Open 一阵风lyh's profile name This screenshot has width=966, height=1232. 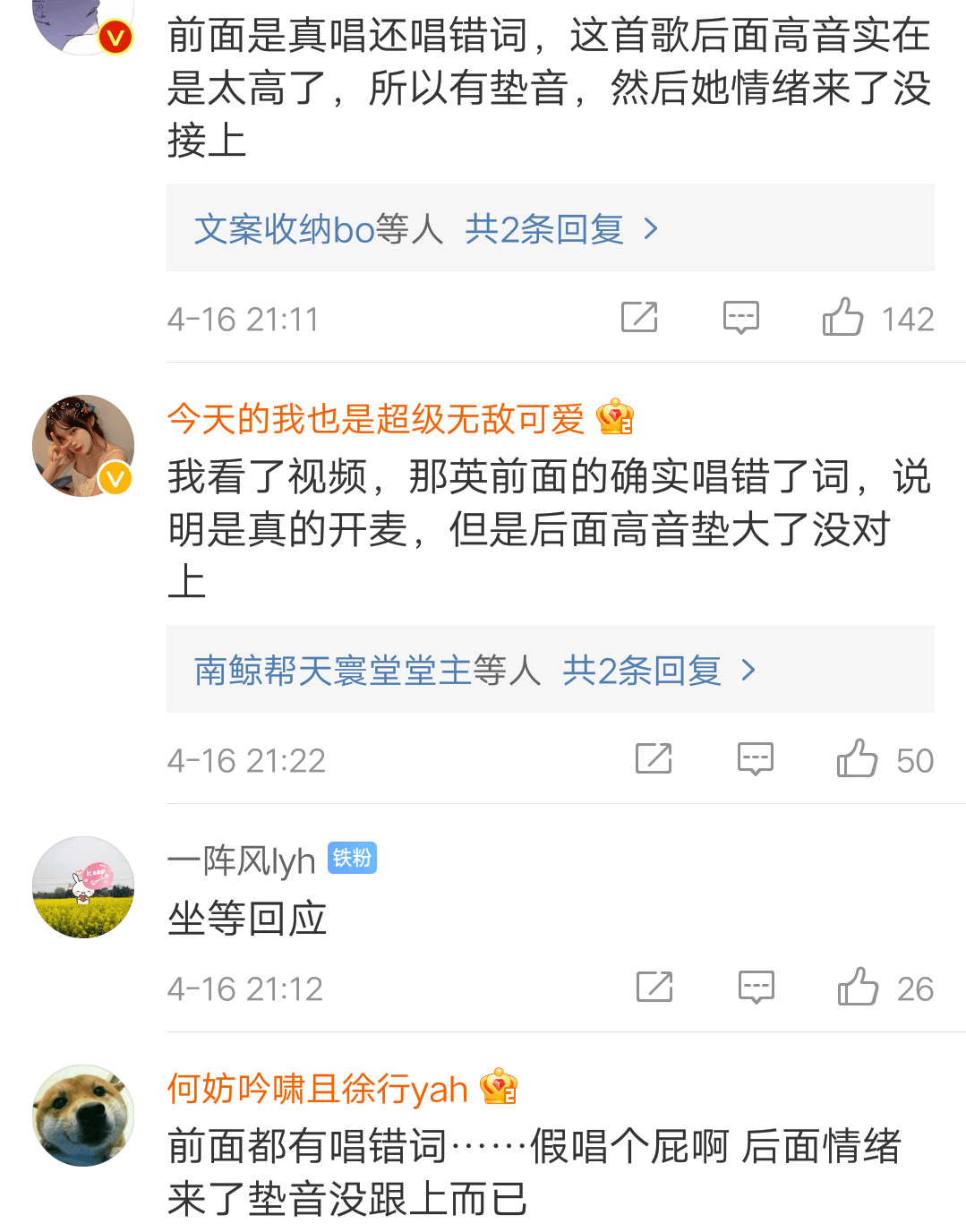pos(242,861)
